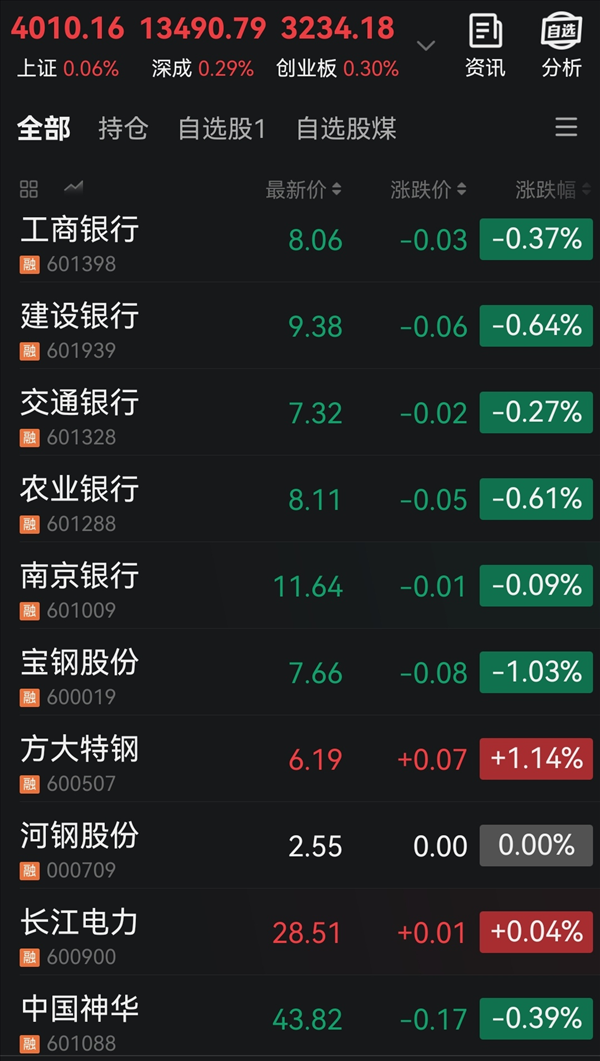Switch to the 持仓 tab
Image resolution: width=600 pixels, height=1061 pixels.
click(123, 128)
